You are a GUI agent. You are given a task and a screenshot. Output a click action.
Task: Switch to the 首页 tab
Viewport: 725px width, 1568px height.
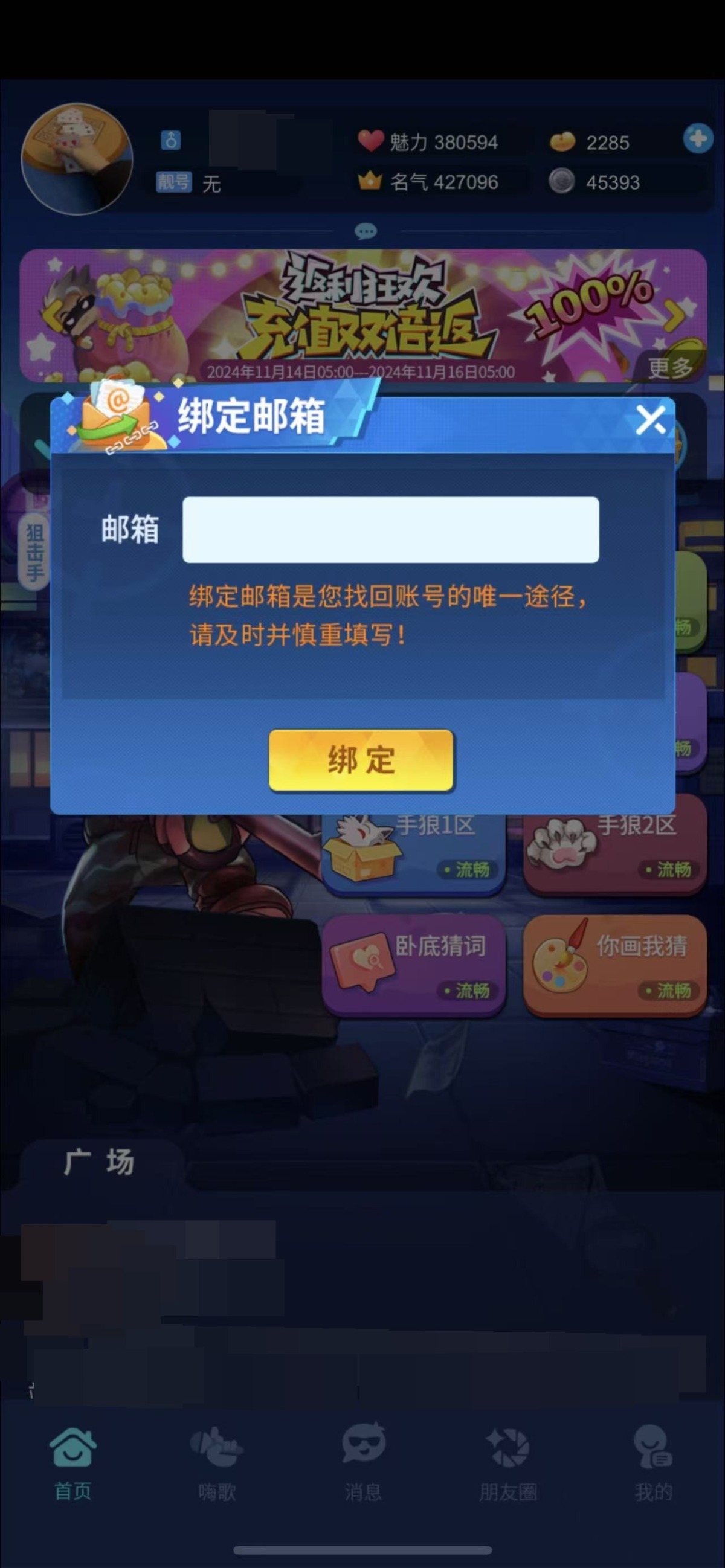click(x=73, y=1464)
